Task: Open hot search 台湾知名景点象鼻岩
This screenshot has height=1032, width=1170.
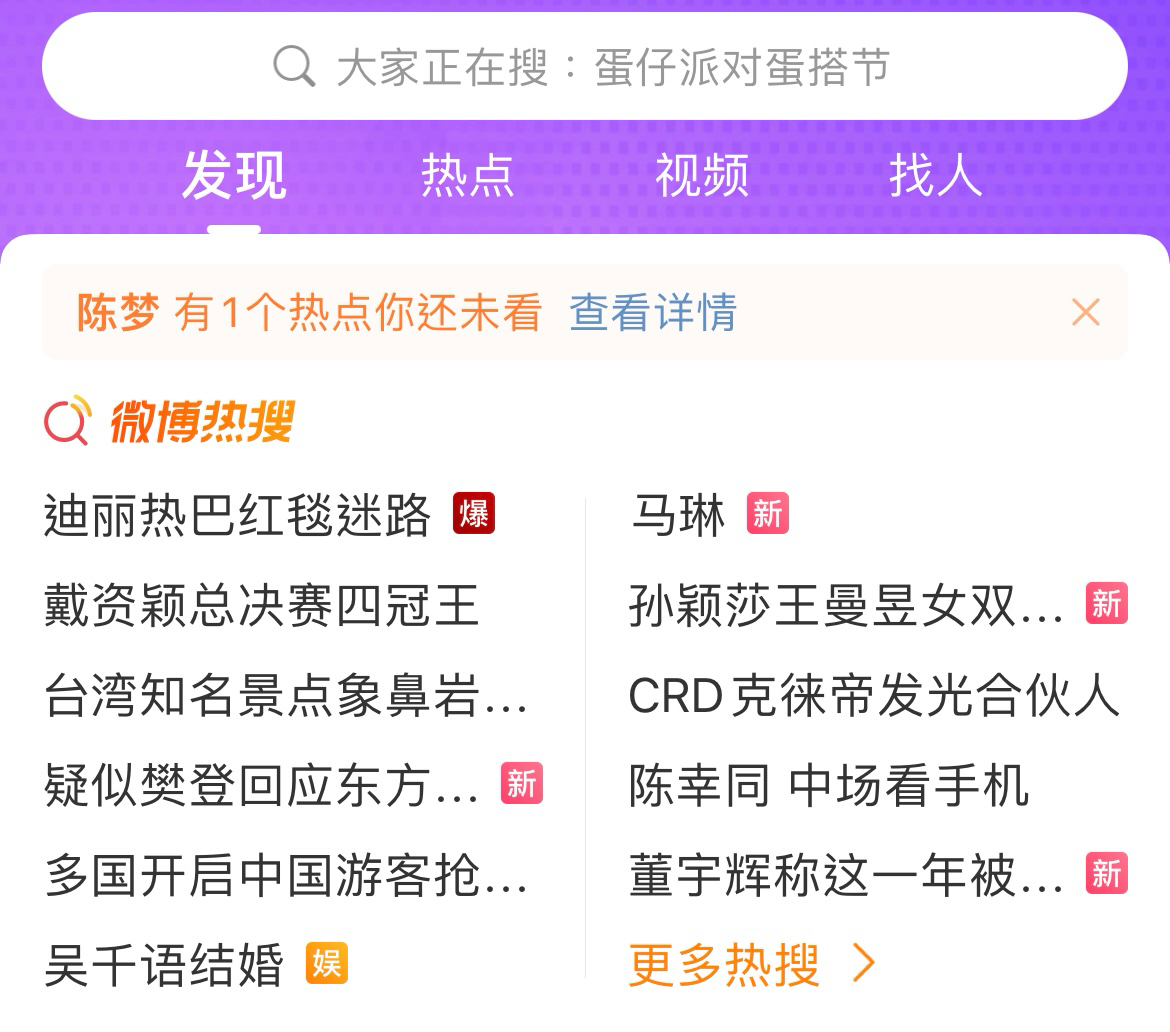Action: [x=285, y=696]
